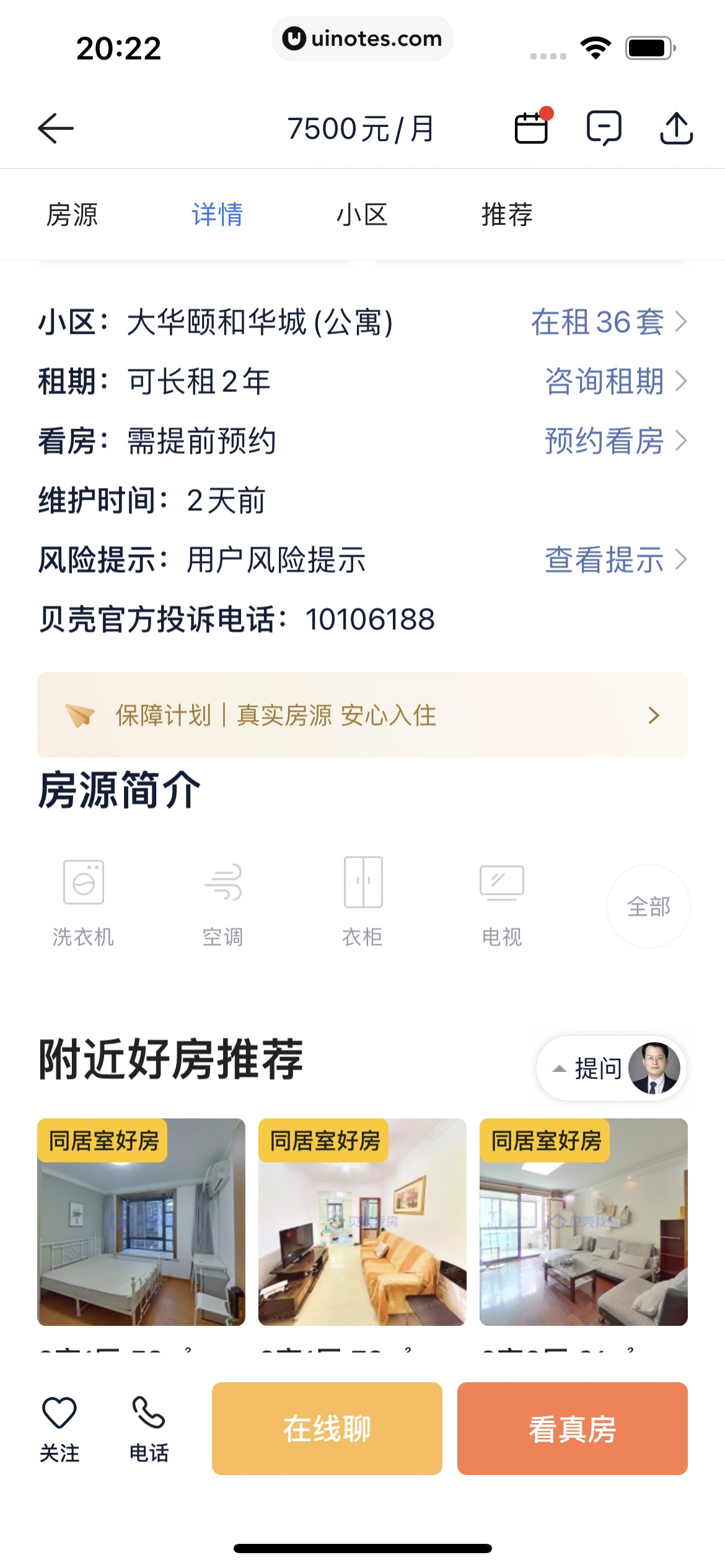This screenshot has height=1568, width=725.
Task: Open 查看提示 risk notice
Action: 615,560
